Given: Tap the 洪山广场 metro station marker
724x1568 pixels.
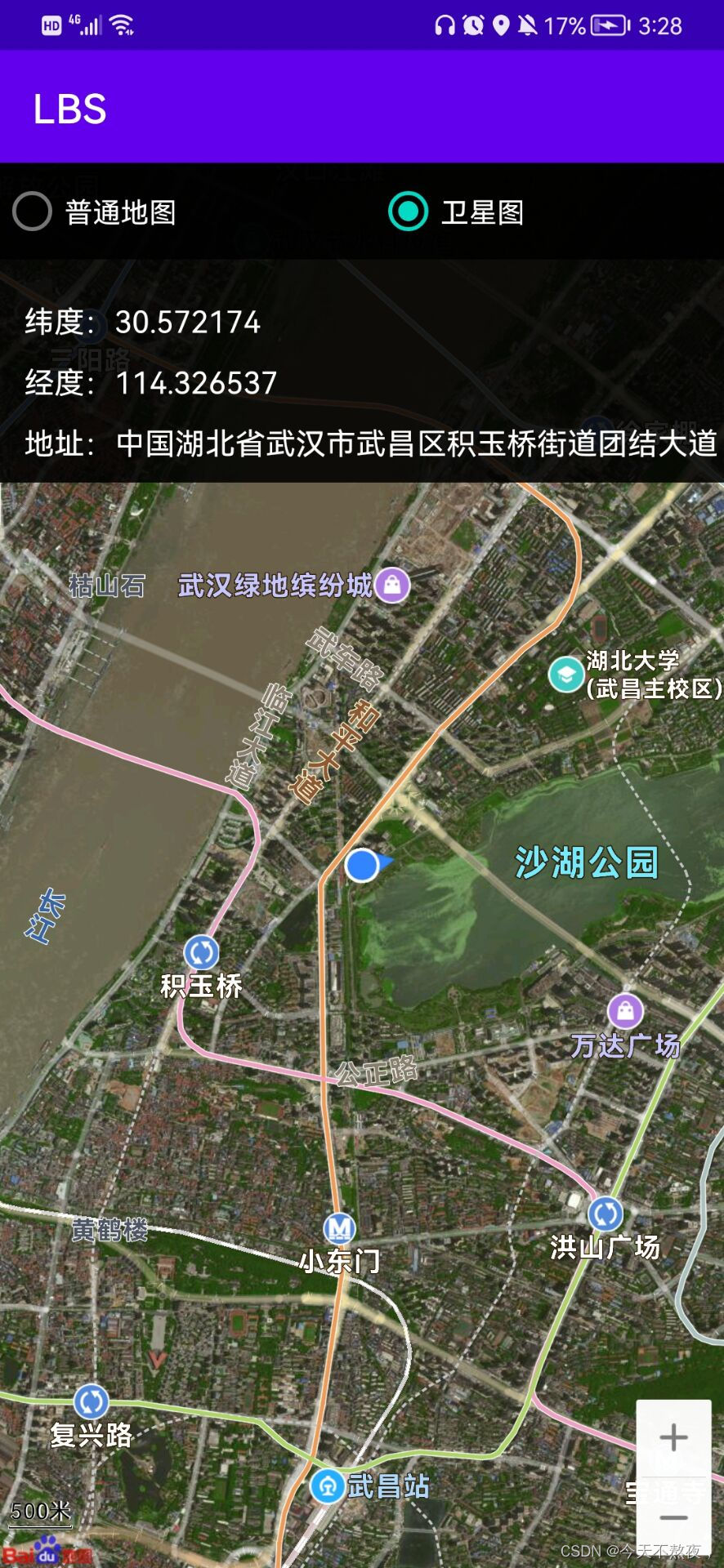Looking at the screenshot, I should tap(605, 1214).
